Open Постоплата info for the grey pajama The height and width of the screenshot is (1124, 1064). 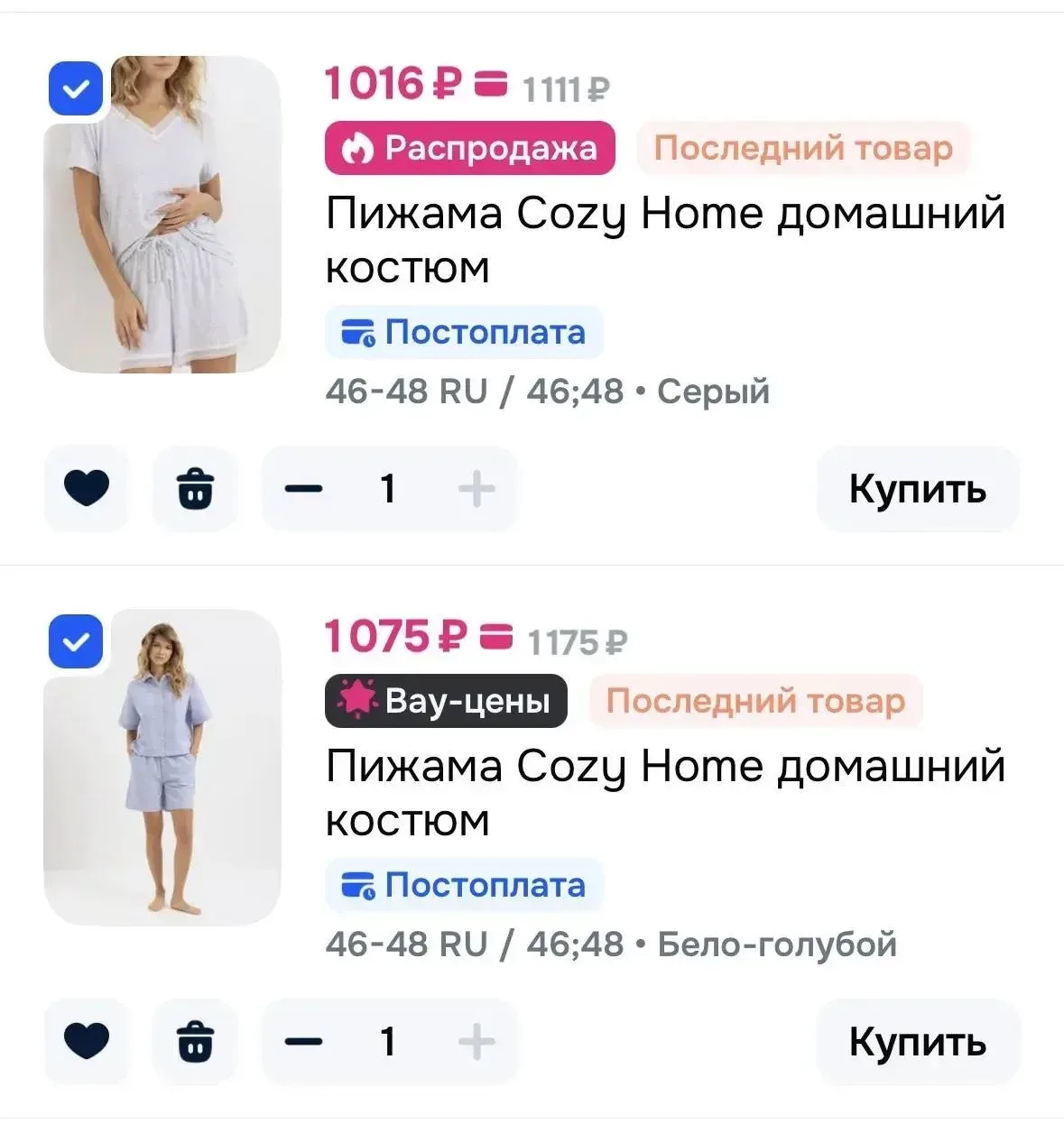click(464, 332)
